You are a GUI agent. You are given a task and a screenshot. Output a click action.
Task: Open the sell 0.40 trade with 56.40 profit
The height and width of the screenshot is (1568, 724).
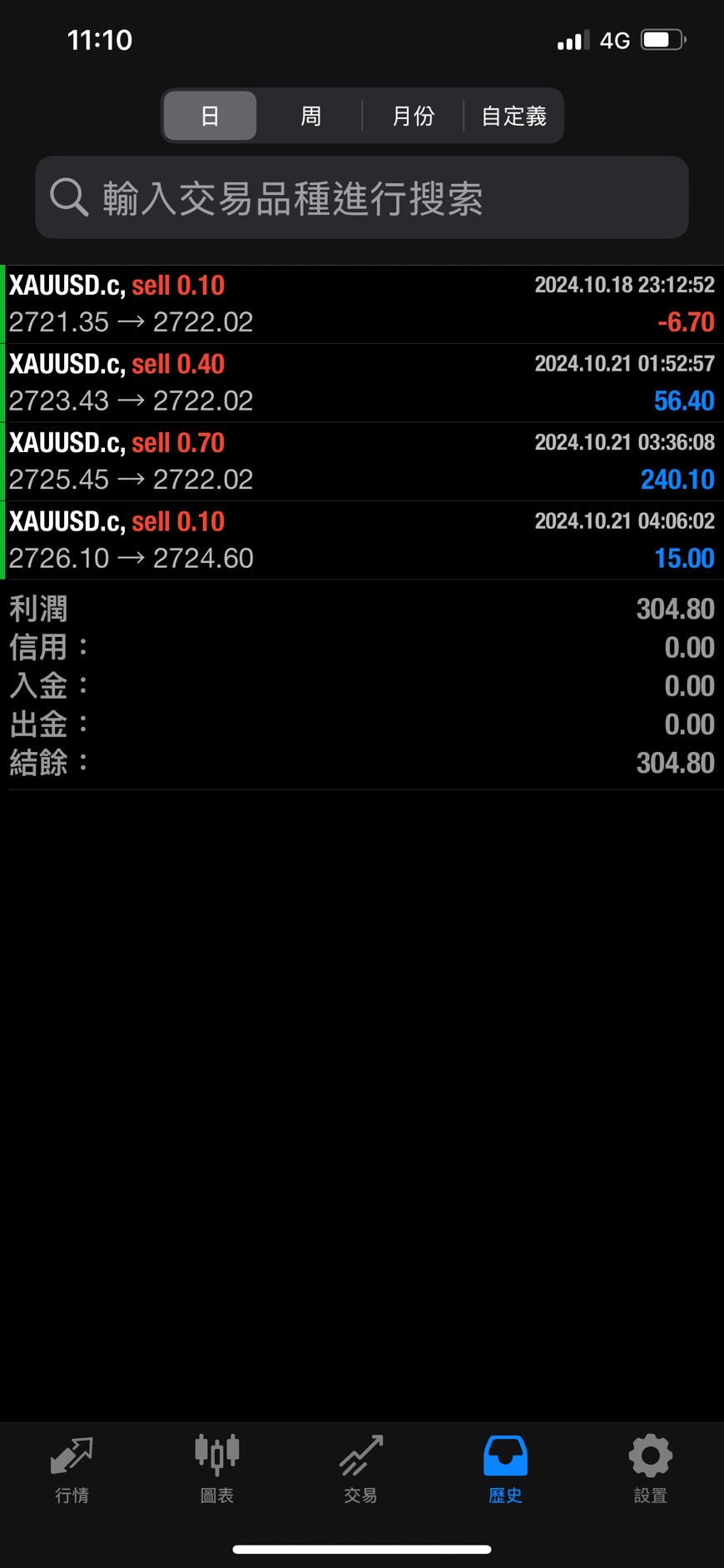point(362,383)
